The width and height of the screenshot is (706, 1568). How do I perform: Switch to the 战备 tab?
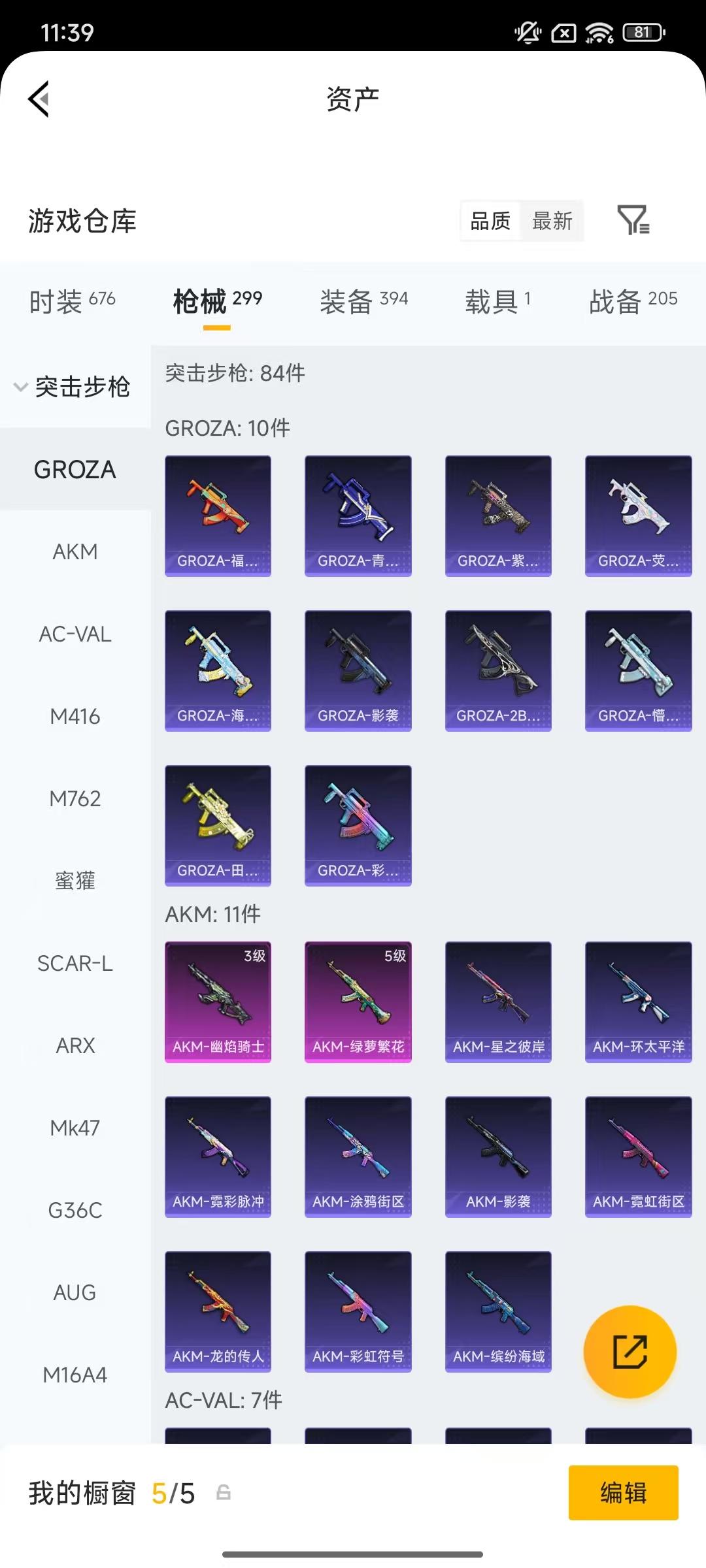pyautogui.click(x=633, y=301)
